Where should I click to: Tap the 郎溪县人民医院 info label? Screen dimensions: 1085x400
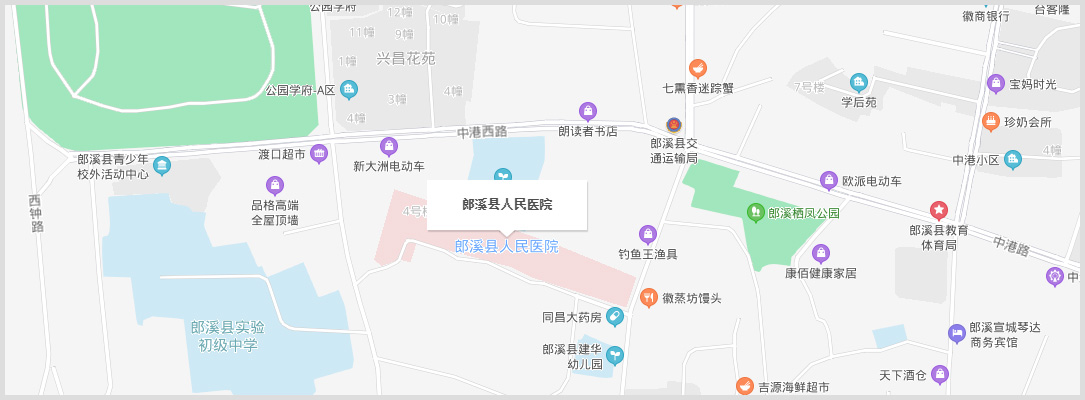tap(506, 204)
